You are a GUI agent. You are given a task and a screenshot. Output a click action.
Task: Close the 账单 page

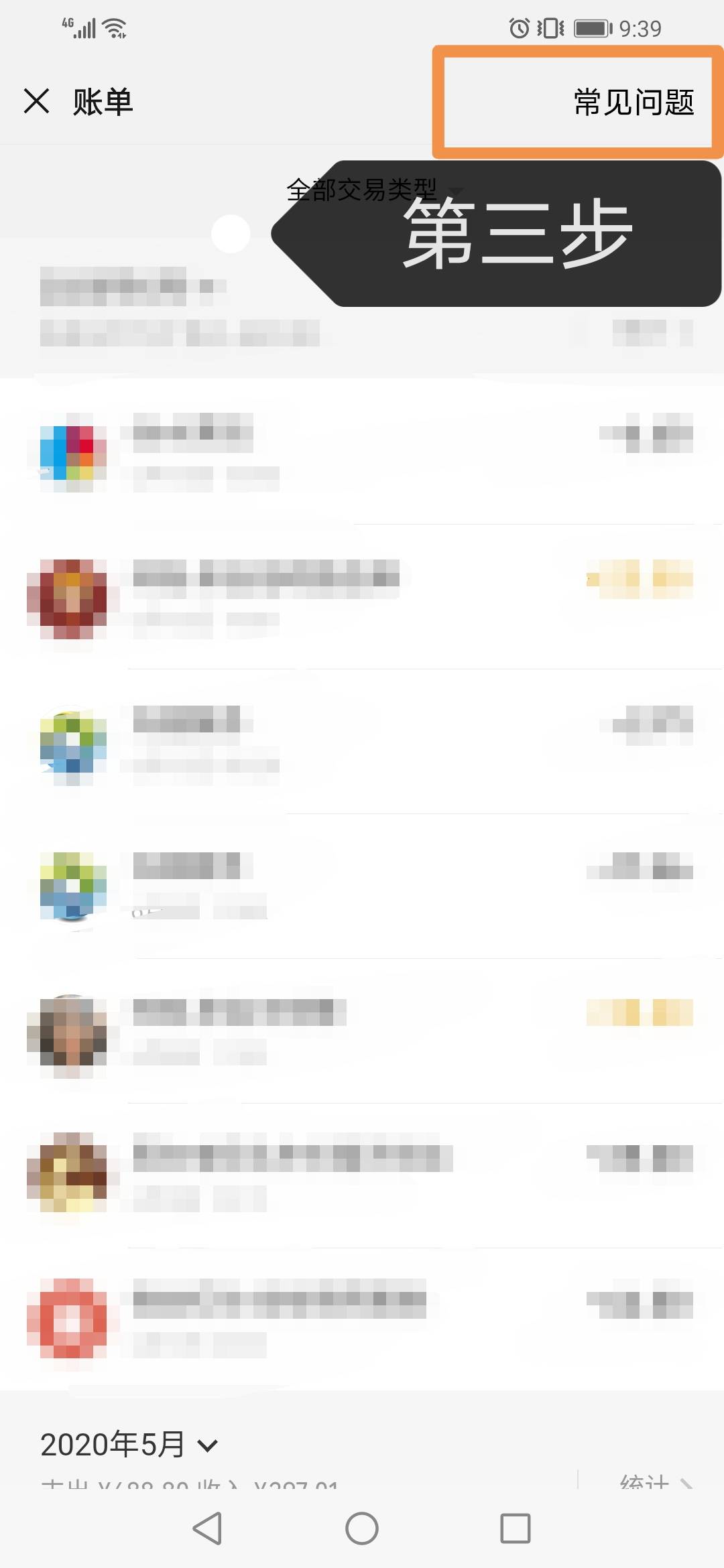pos(37,102)
